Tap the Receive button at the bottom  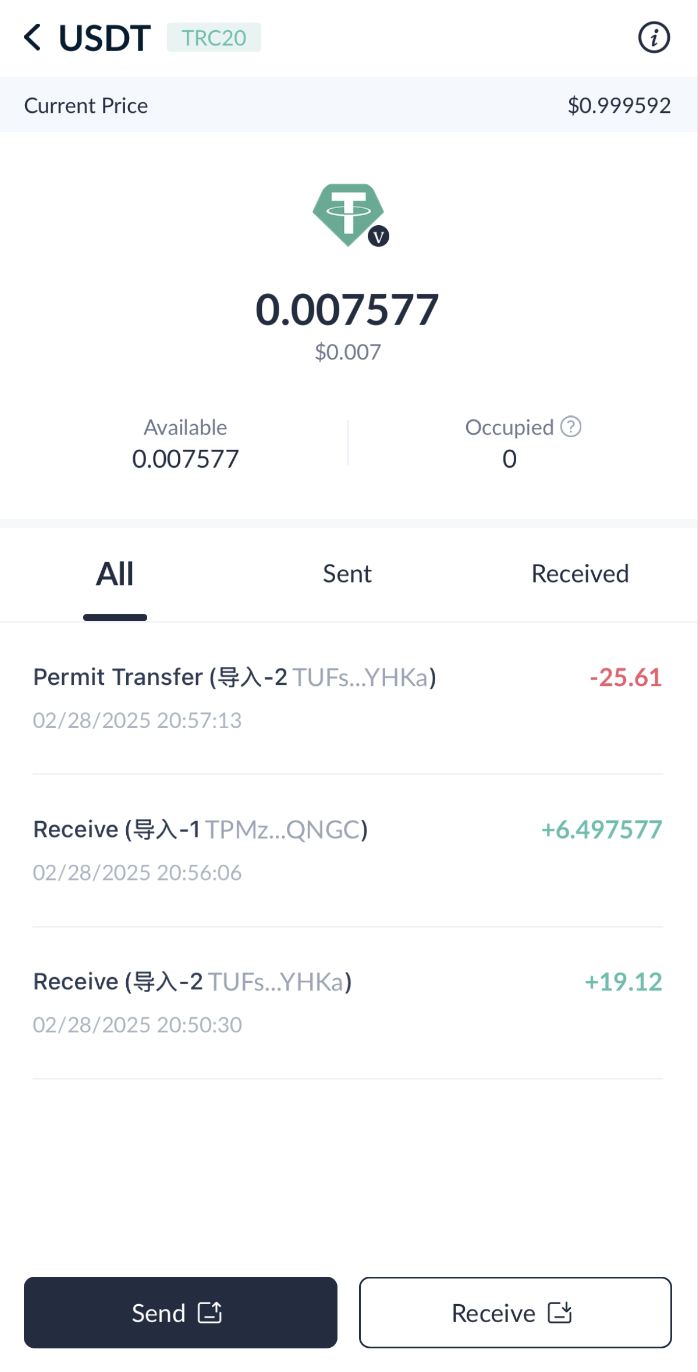[515, 1313]
